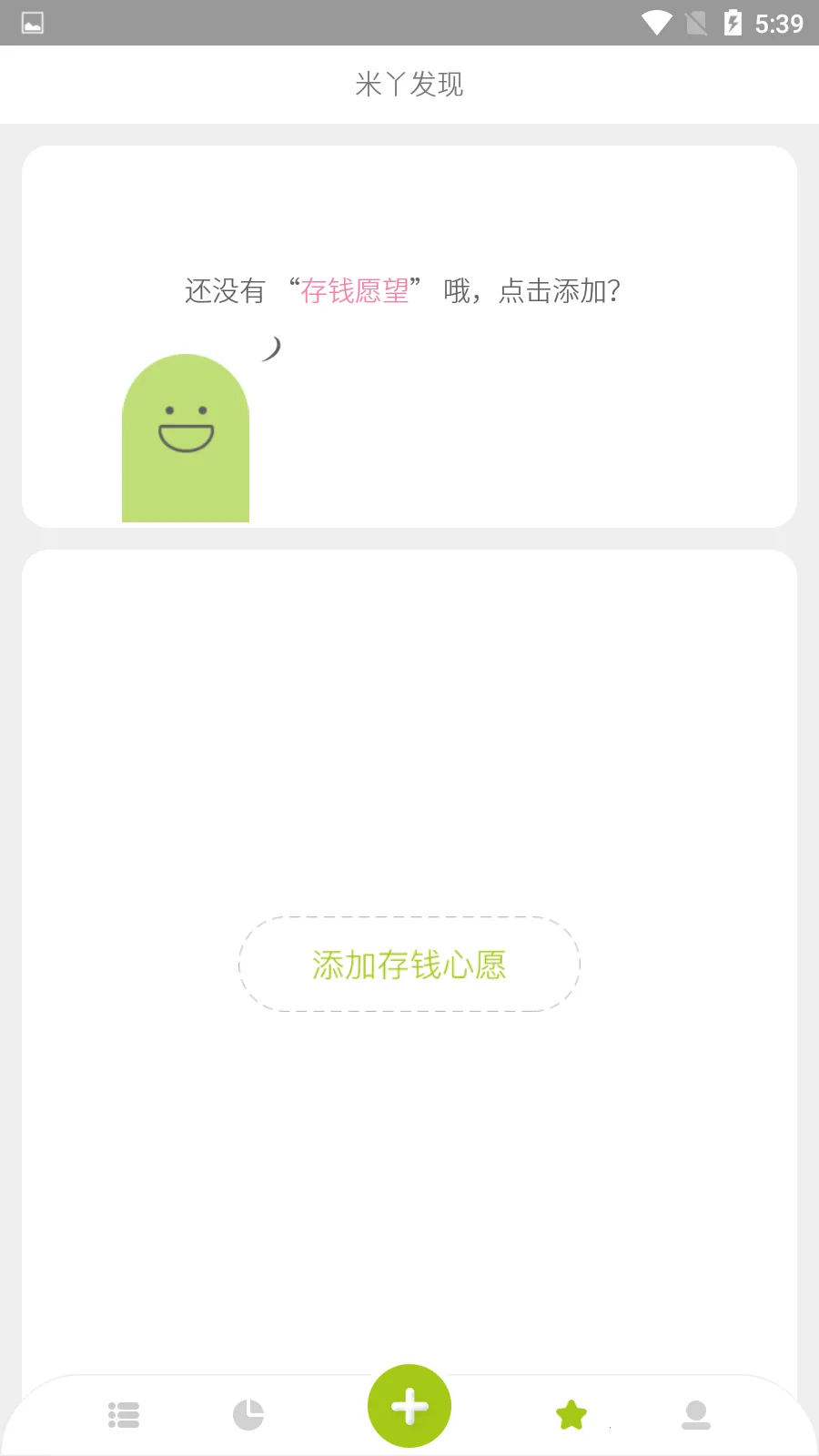This screenshot has height=1456, width=819.
Task: Tap the 添加存钱心愿 button
Action: coord(409,965)
